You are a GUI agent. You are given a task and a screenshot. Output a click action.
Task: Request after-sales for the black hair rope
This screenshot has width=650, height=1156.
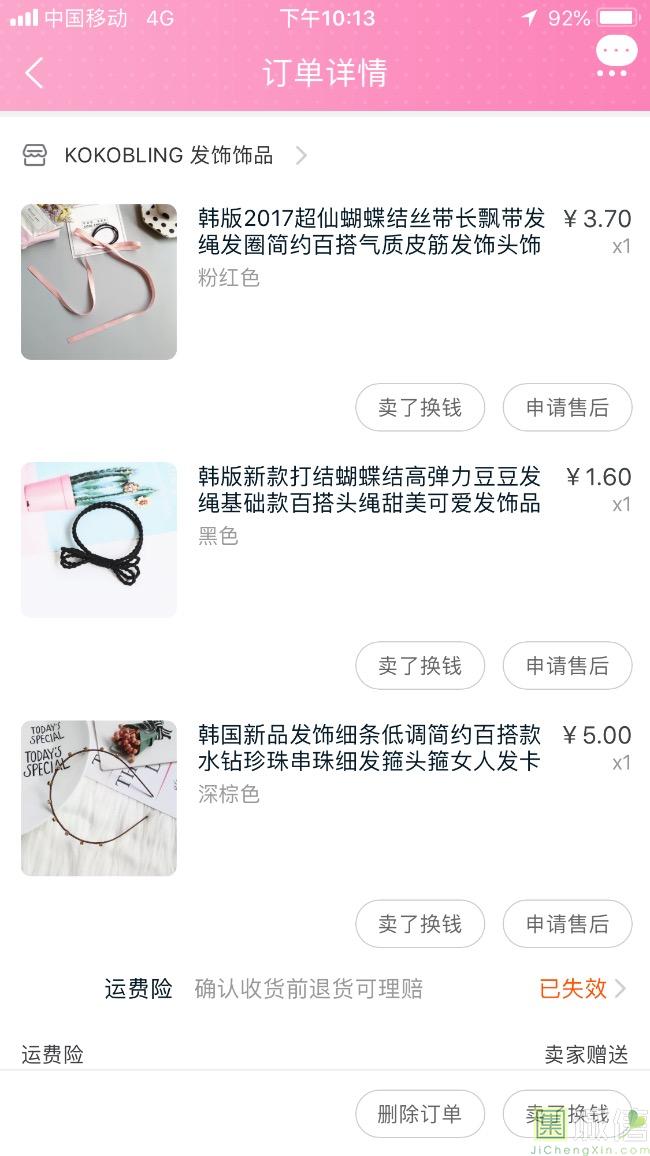pos(567,666)
